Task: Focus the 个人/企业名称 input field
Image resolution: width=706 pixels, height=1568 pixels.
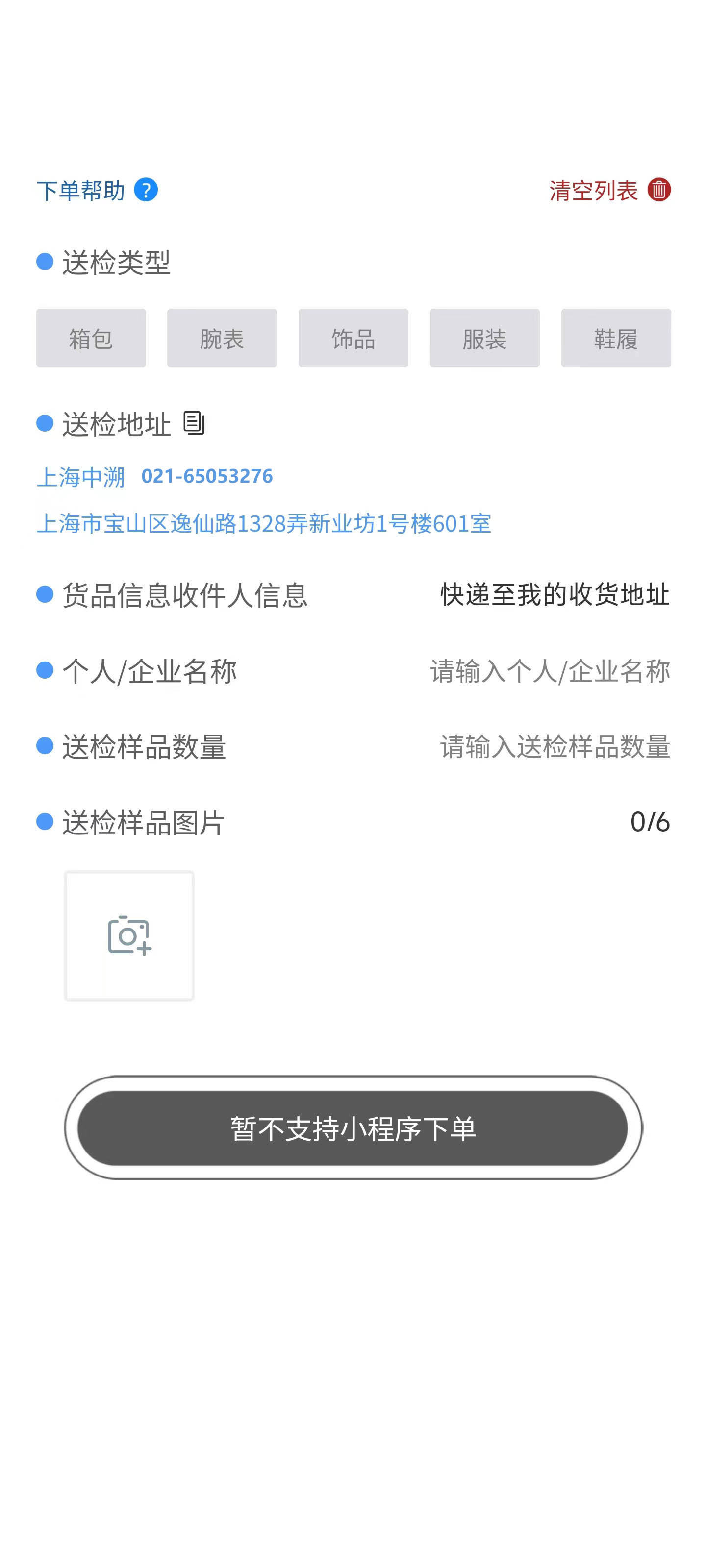Action: click(550, 671)
